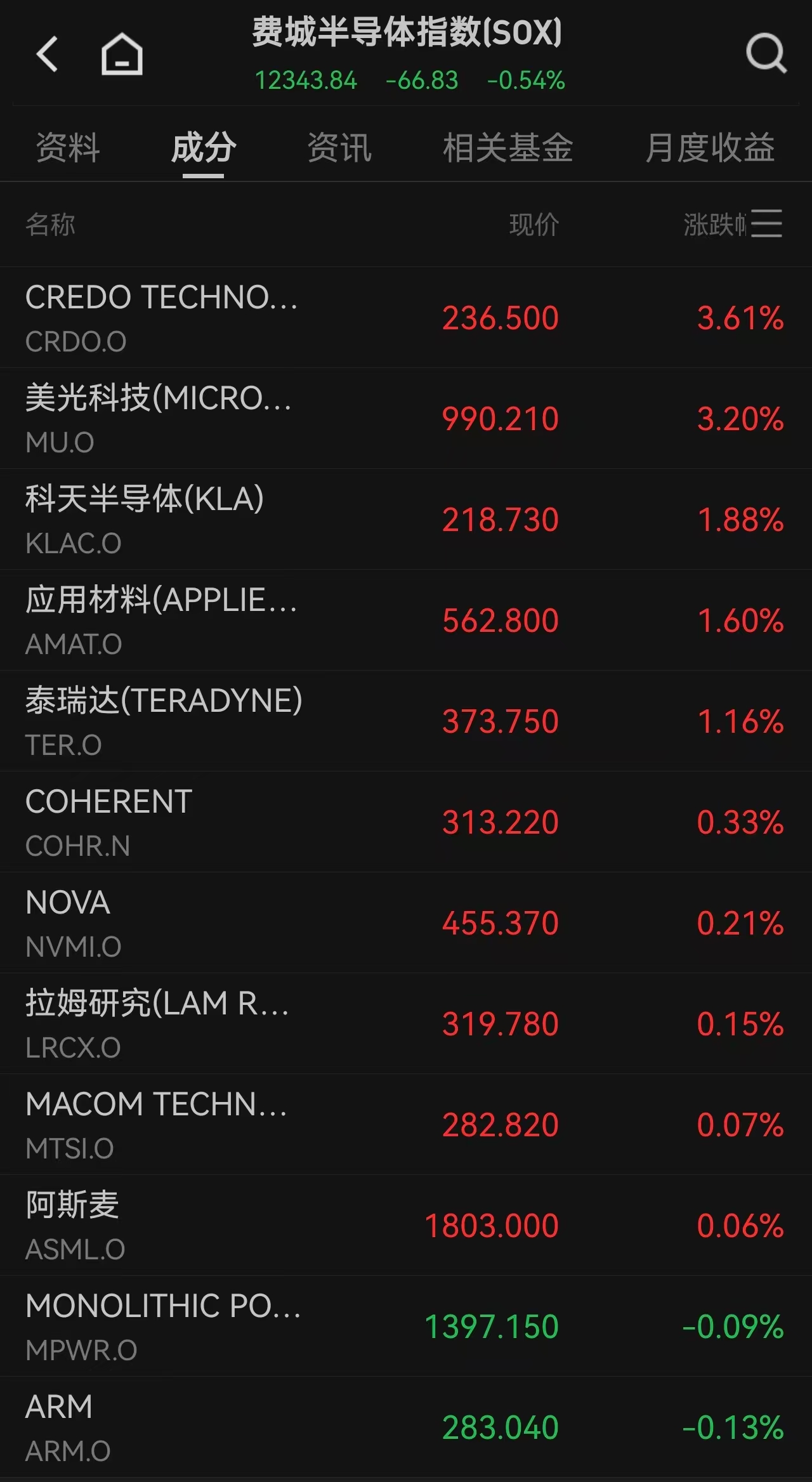Screen dimensions: 812x1482
Task: Switch to the 资料 tab
Action: click(x=68, y=148)
